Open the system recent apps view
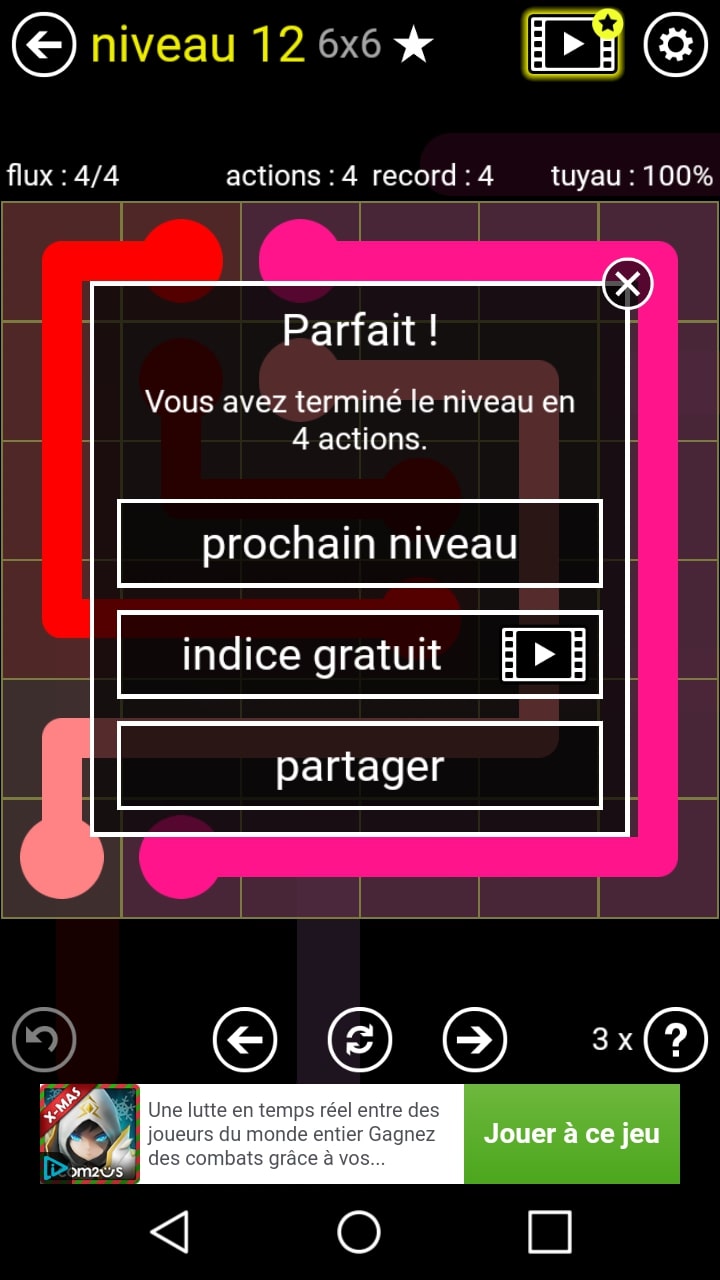The width and height of the screenshot is (720, 1280). pyautogui.click(x=549, y=1232)
